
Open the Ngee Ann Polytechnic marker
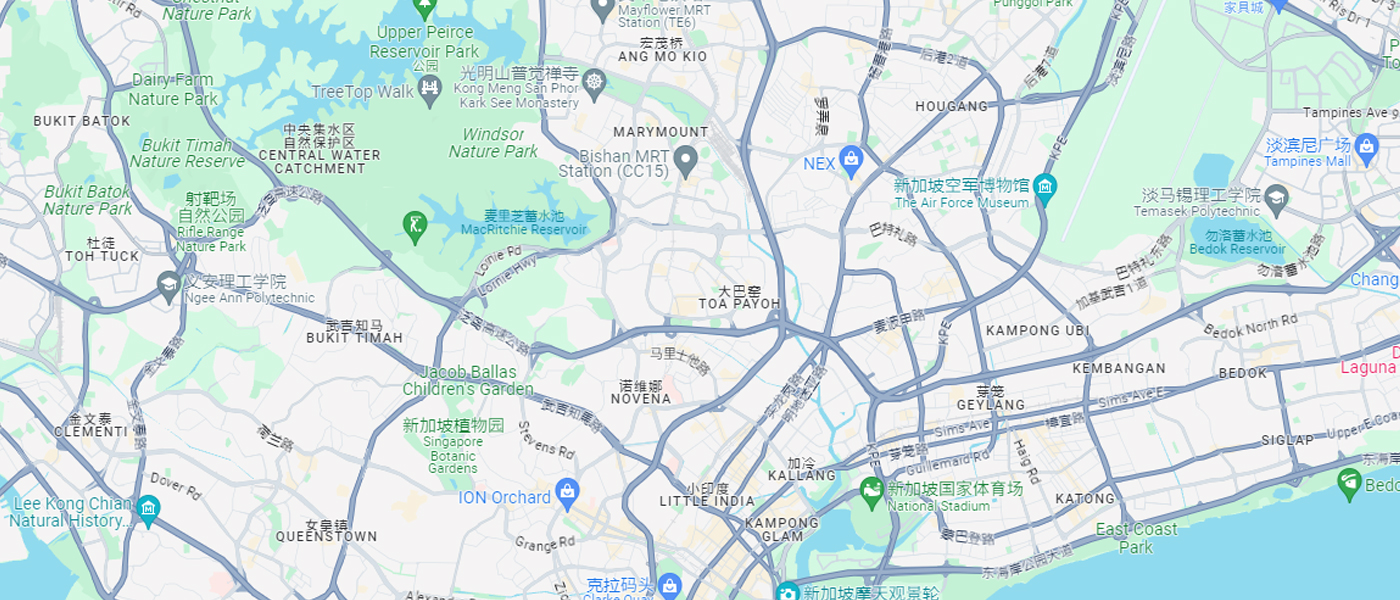point(169,286)
